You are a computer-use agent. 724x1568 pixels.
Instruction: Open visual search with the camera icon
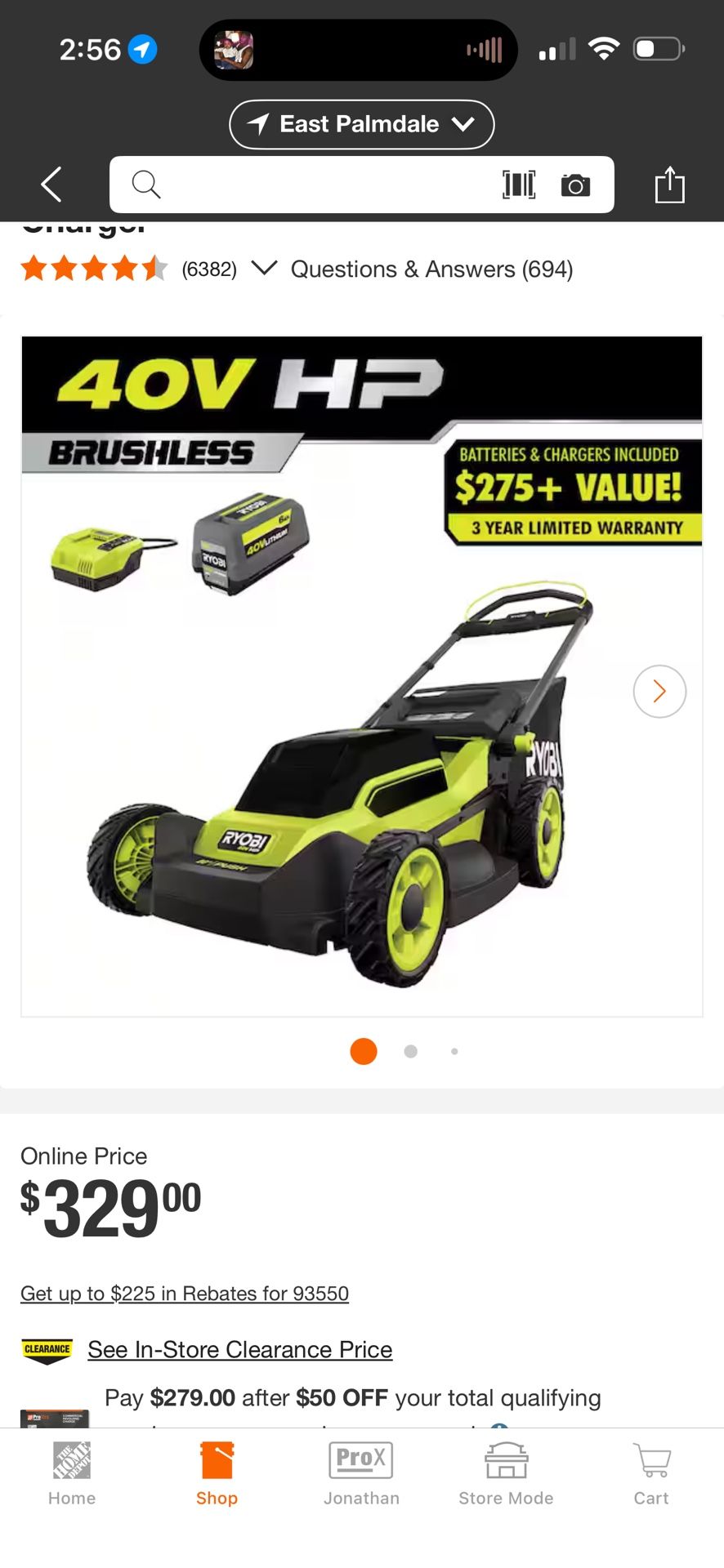576,185
